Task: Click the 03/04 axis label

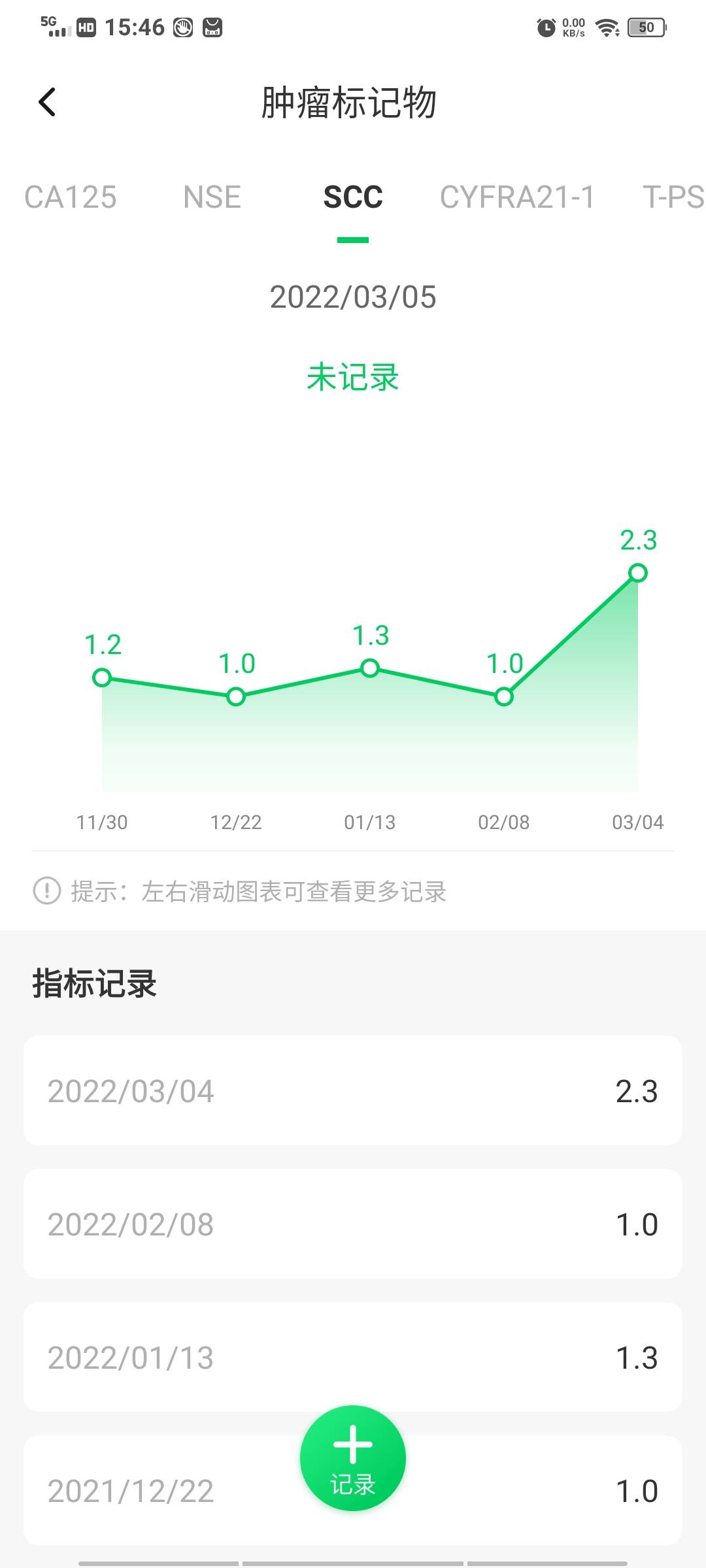Action: (x=637, y=823)
